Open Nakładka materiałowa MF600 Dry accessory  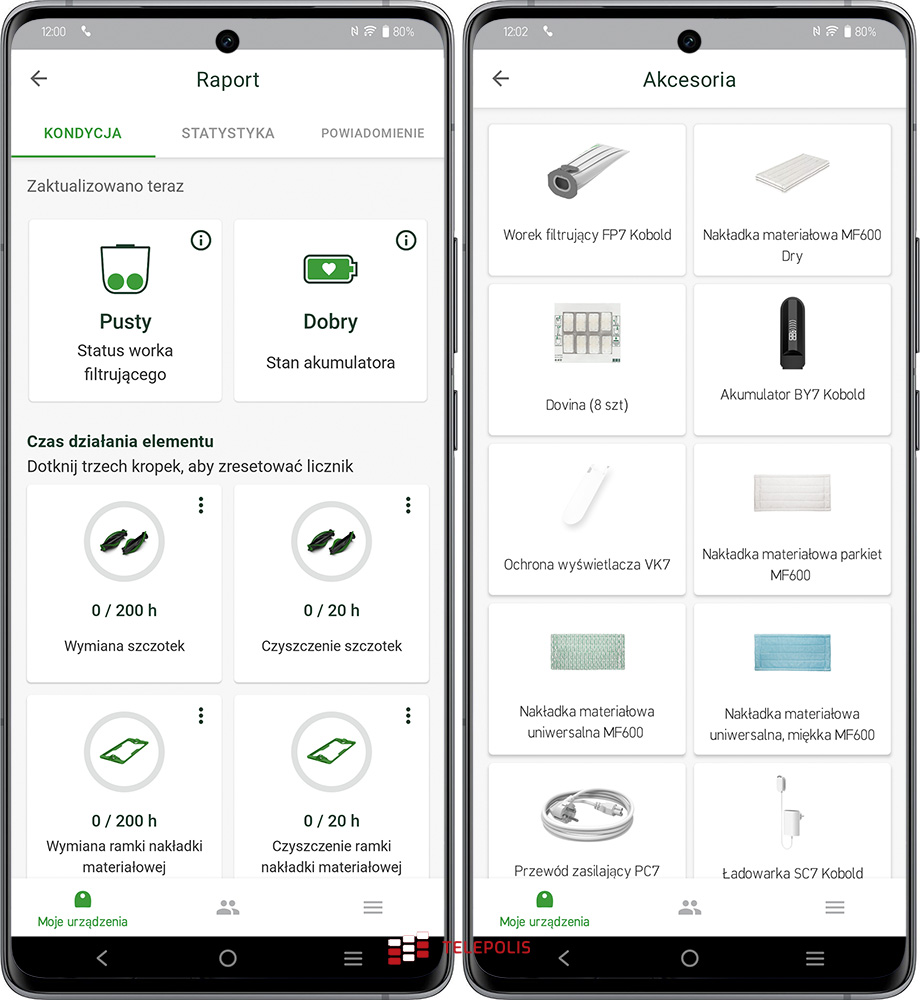click(792, 200)
